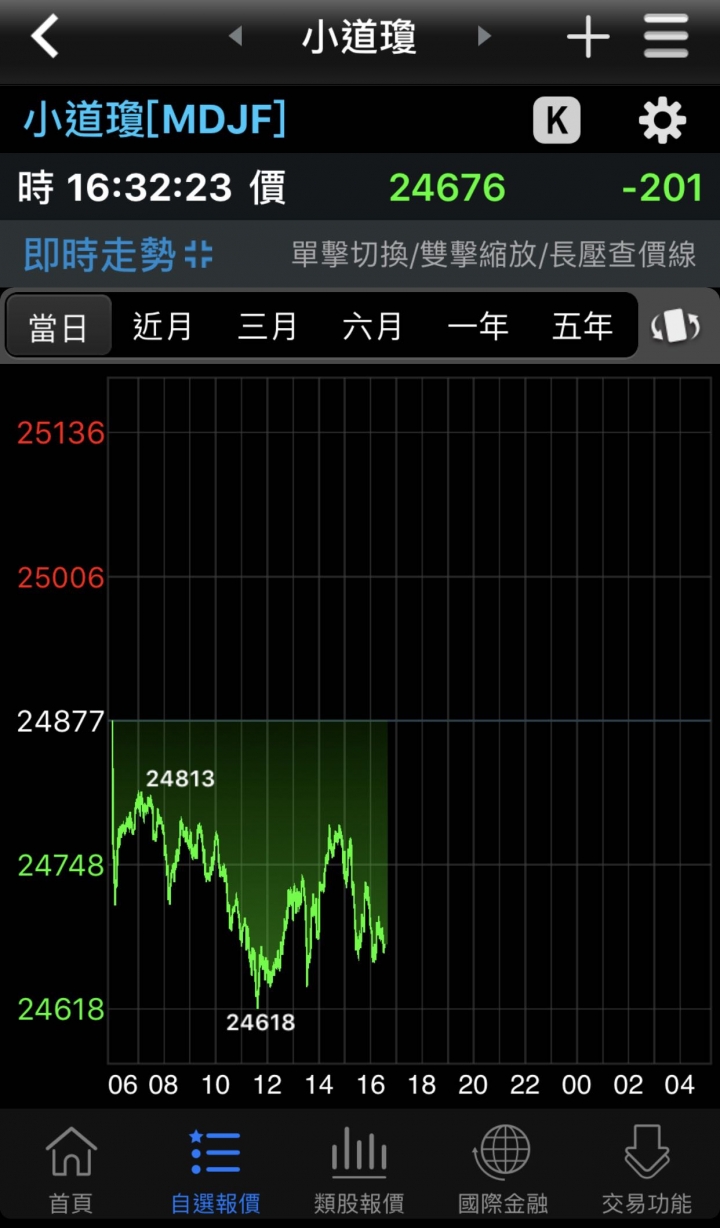Show the 一年 range chart
This screenshot has height=1228, width=720.
point(478,326)
